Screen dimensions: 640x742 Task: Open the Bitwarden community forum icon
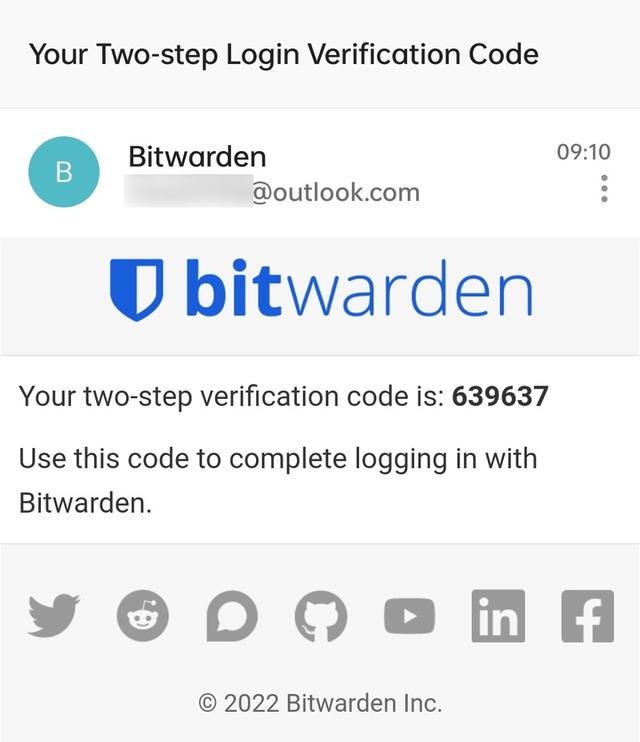(232, 616)
